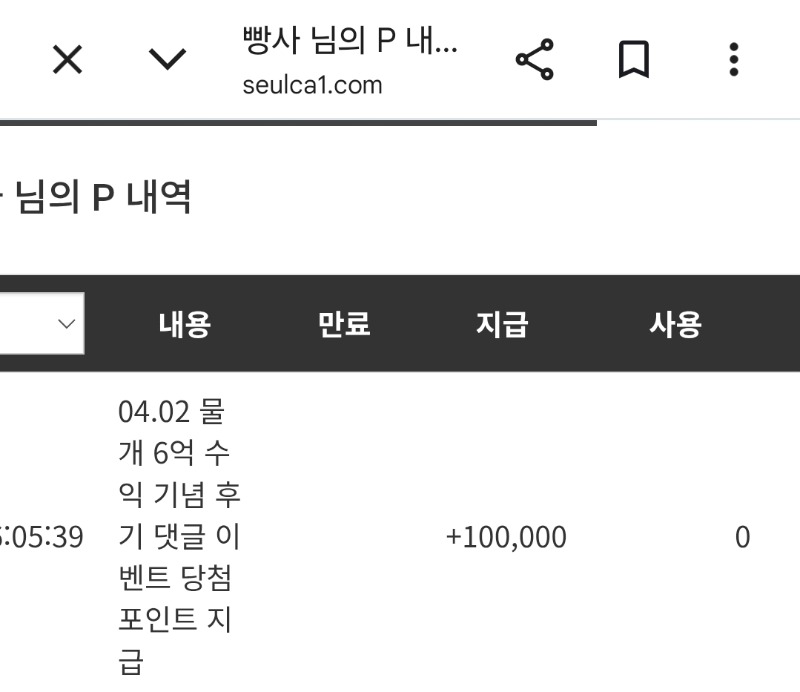Bookmark this page

coord(634,61)
